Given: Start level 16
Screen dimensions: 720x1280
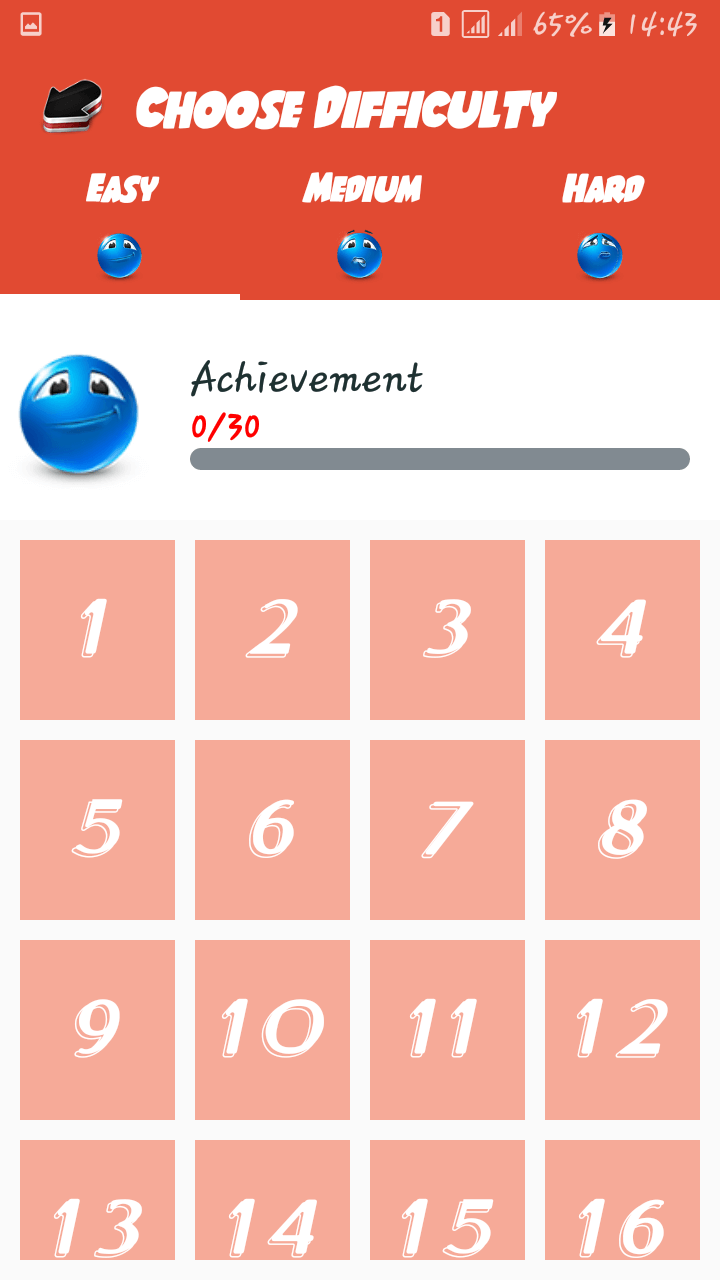Looking at the screenshot, I should [622, 1205].
